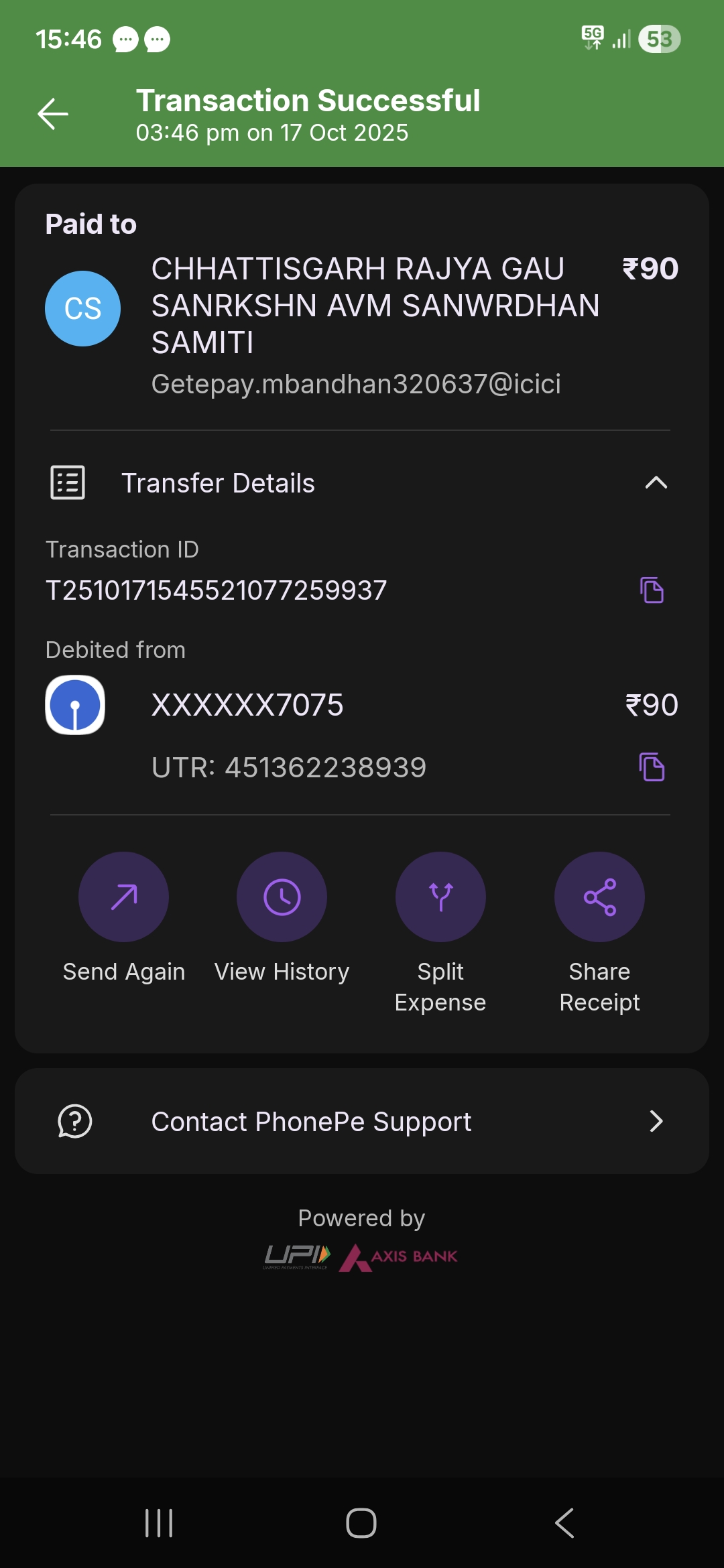The image size is (724, 1568).
Task: Open Contact PhonePe Support
Action: click(362, 1121)
